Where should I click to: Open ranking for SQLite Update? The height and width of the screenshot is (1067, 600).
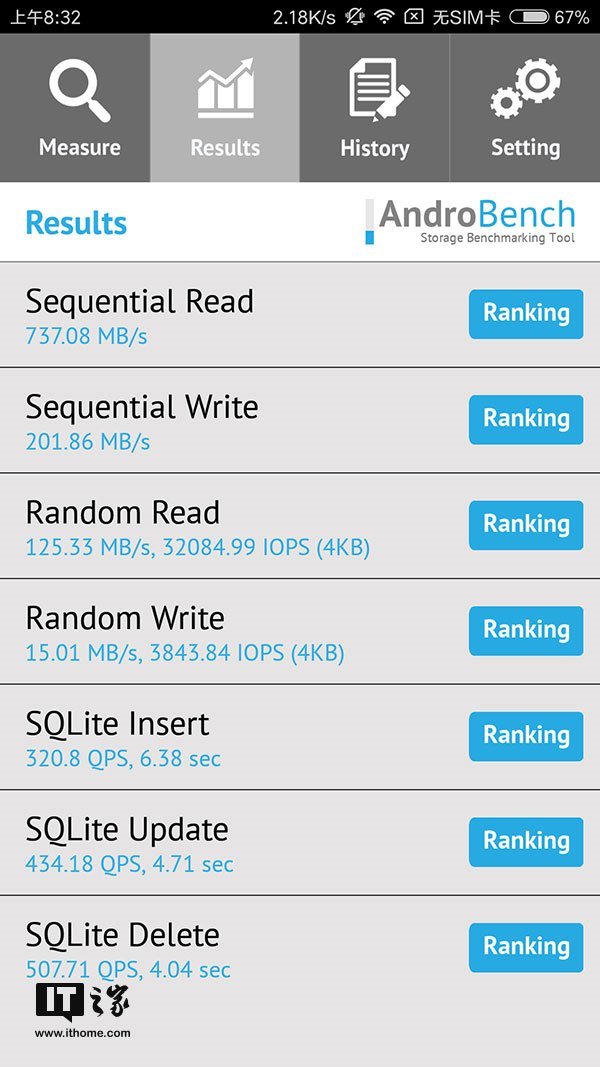[x=526, y=842]
